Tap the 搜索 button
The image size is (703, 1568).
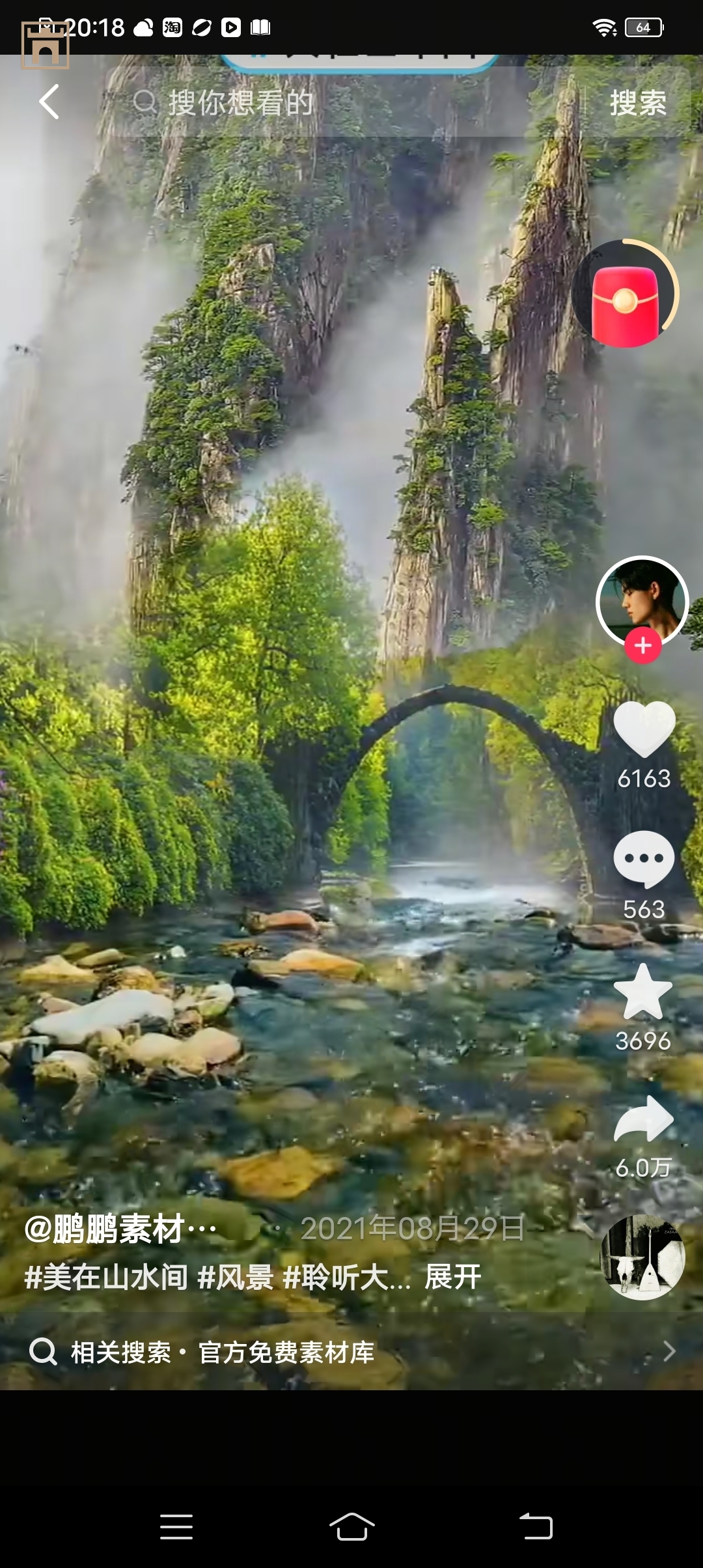click(638, 103)
